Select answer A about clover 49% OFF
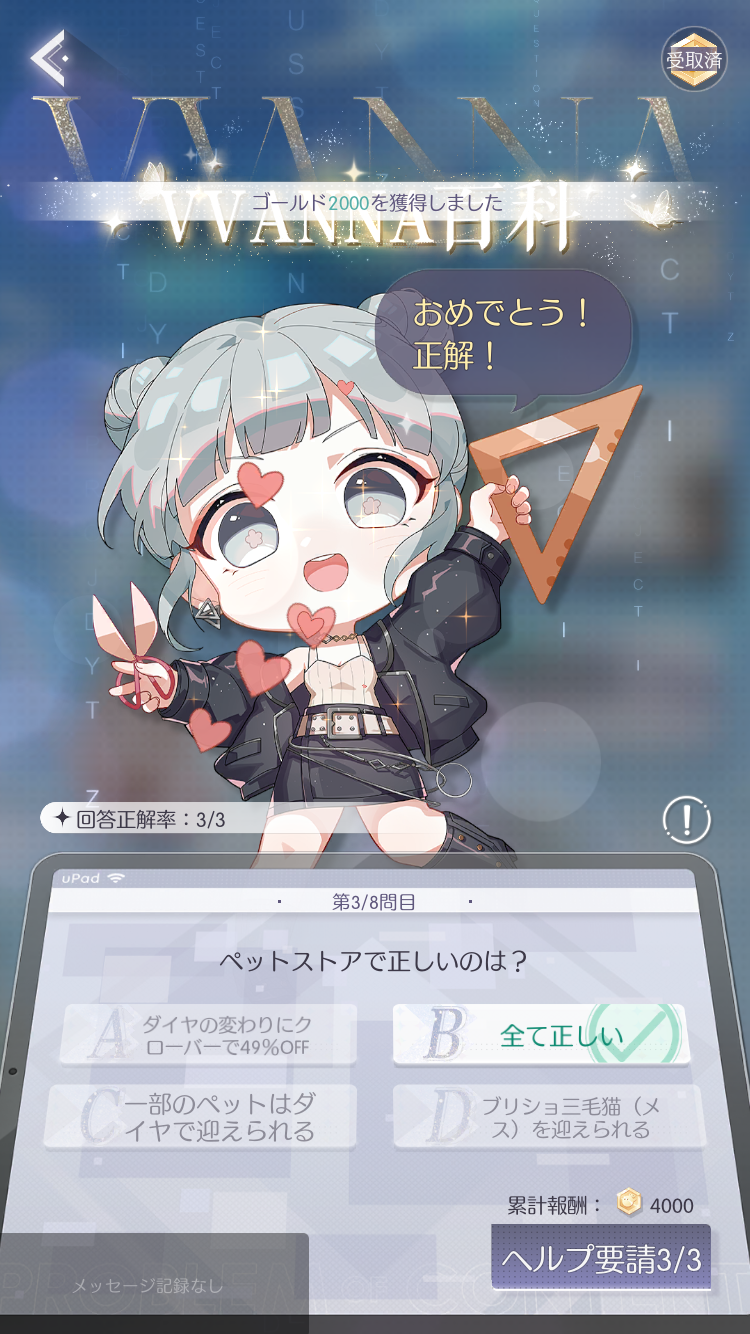Screen dimensions: 750x1334 [x=209, y=1035]
